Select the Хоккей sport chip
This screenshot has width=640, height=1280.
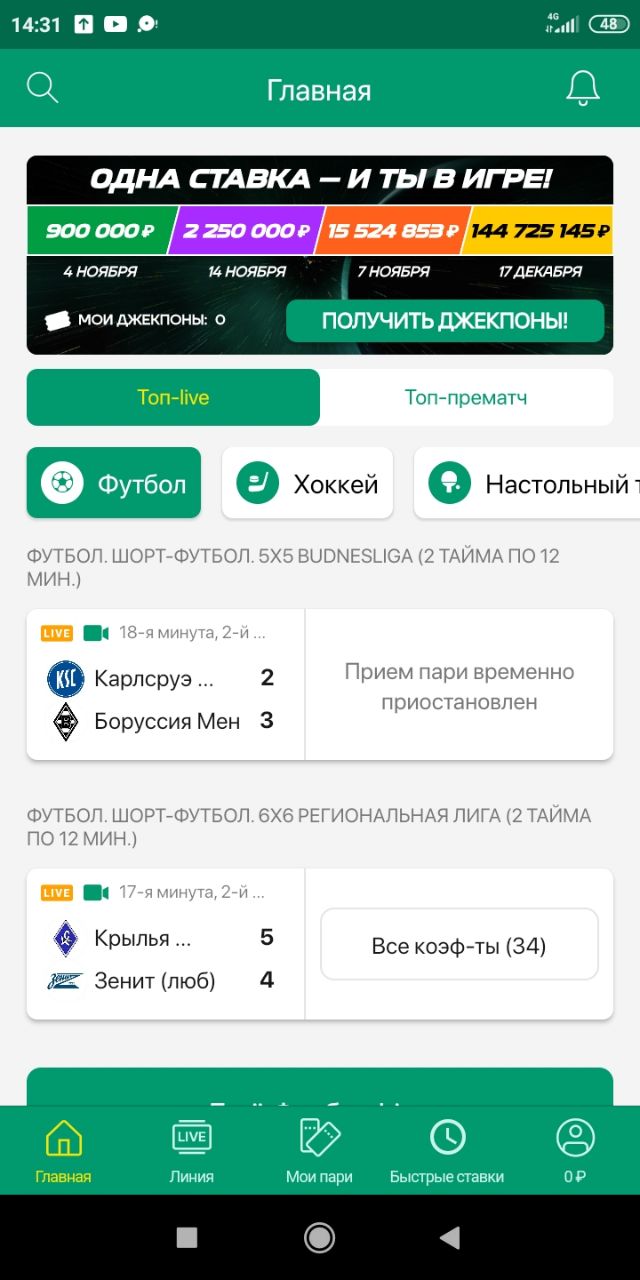click(307, 484)
